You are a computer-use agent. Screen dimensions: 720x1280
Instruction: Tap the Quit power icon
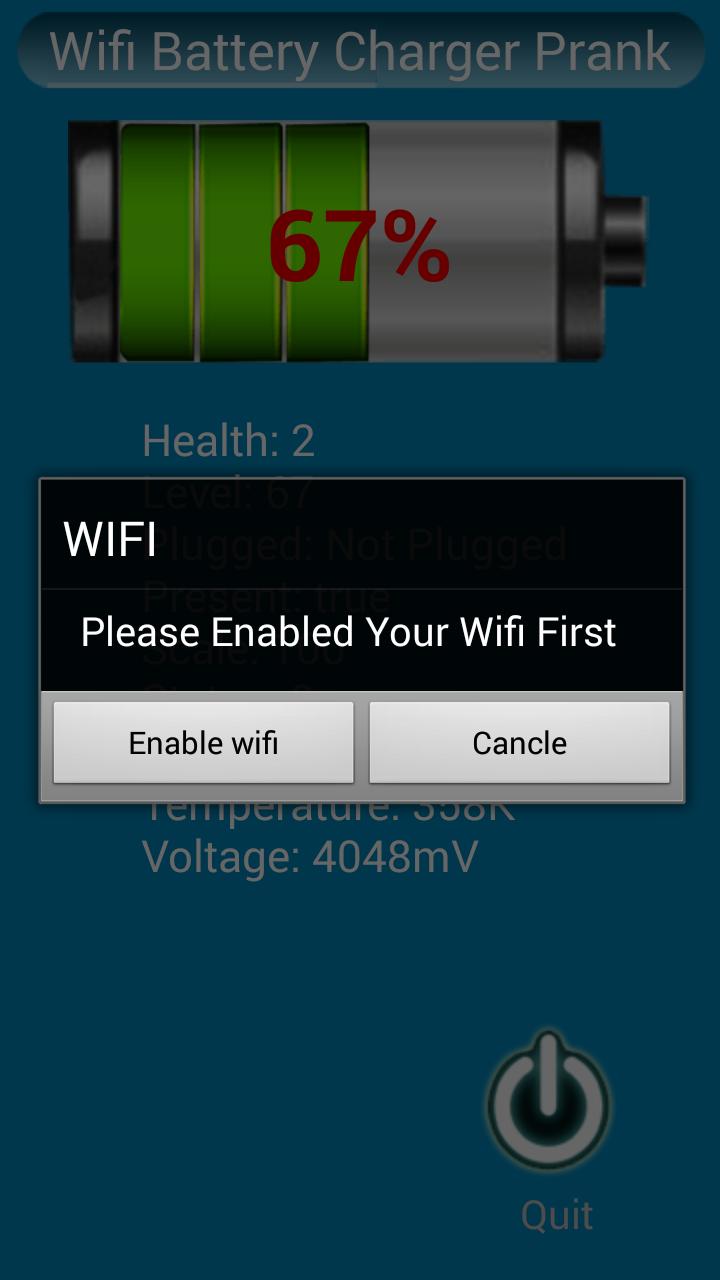click(548, 1103)
